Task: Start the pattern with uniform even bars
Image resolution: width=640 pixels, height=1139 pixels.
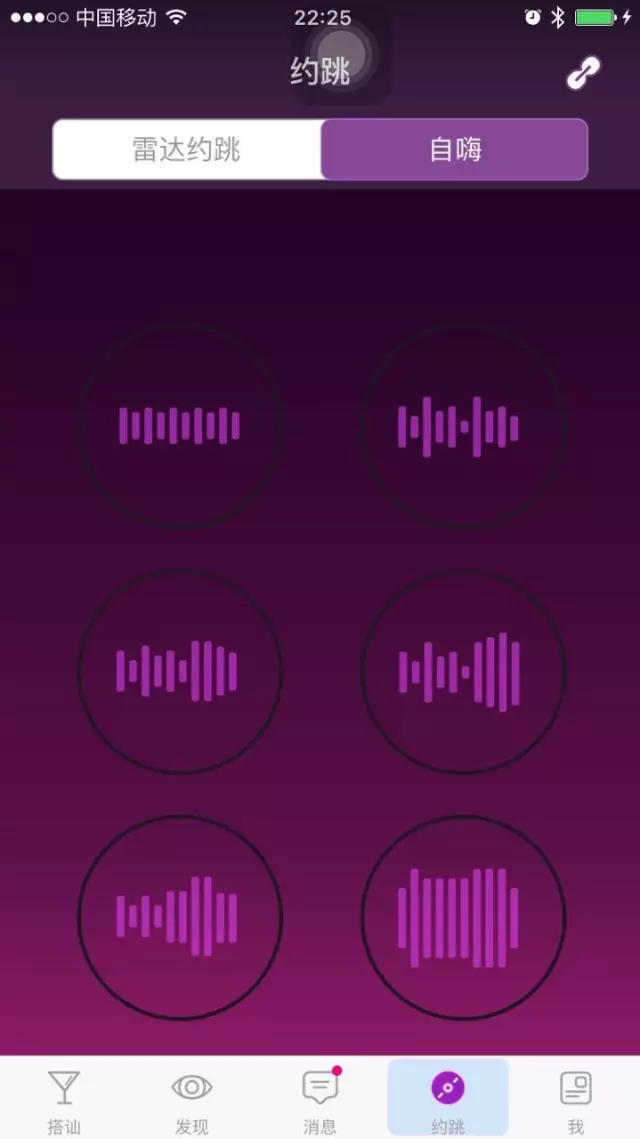Action: coord(180,425)
